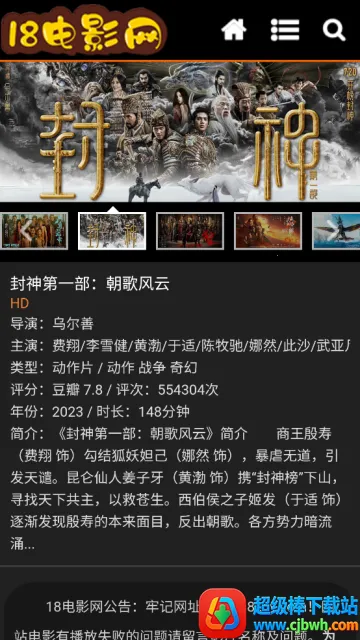
Task: Open the large 封神 movie banner
Action: click(180, 132)
